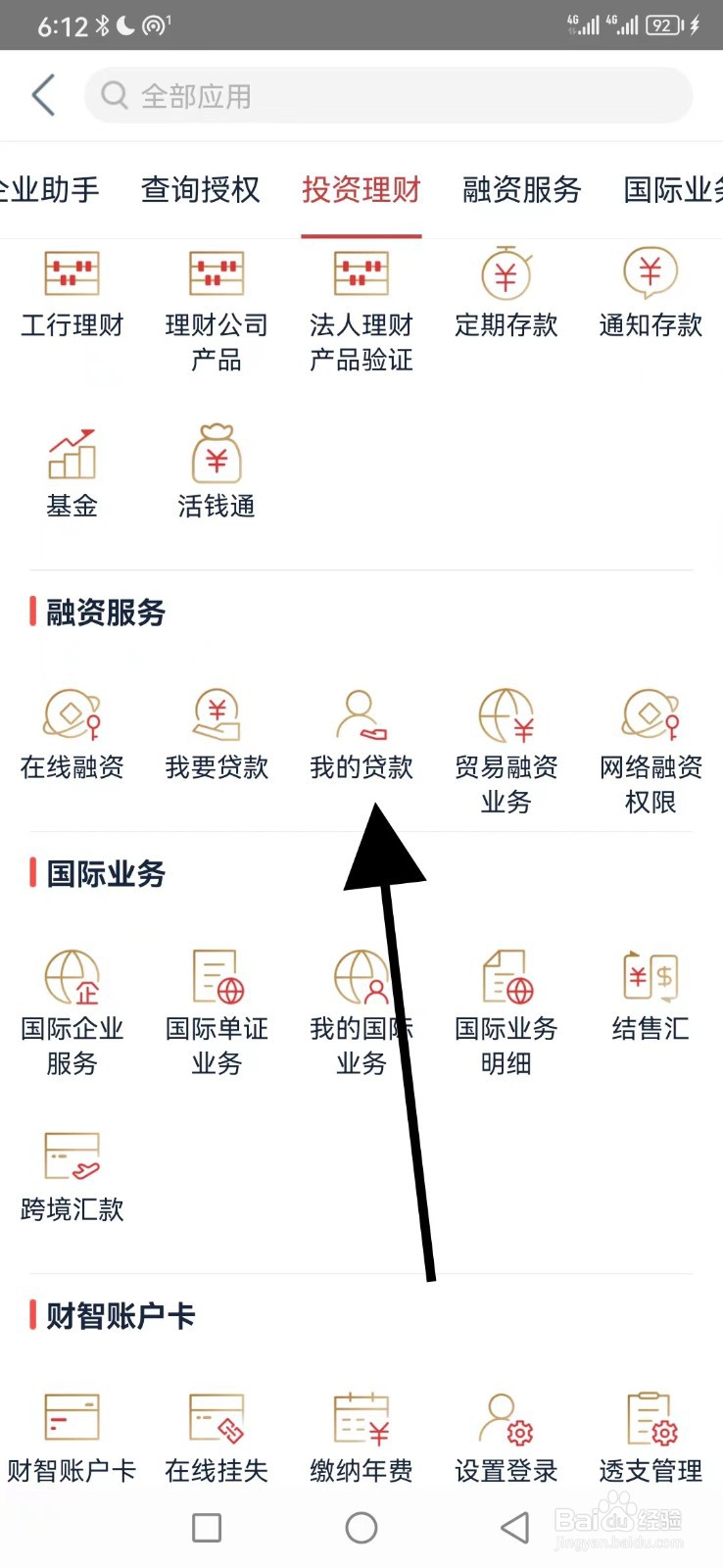This screenshot has height=1568, width=723.
Task: Switch to the 查询授权 tab
Action: click(200, 191)
